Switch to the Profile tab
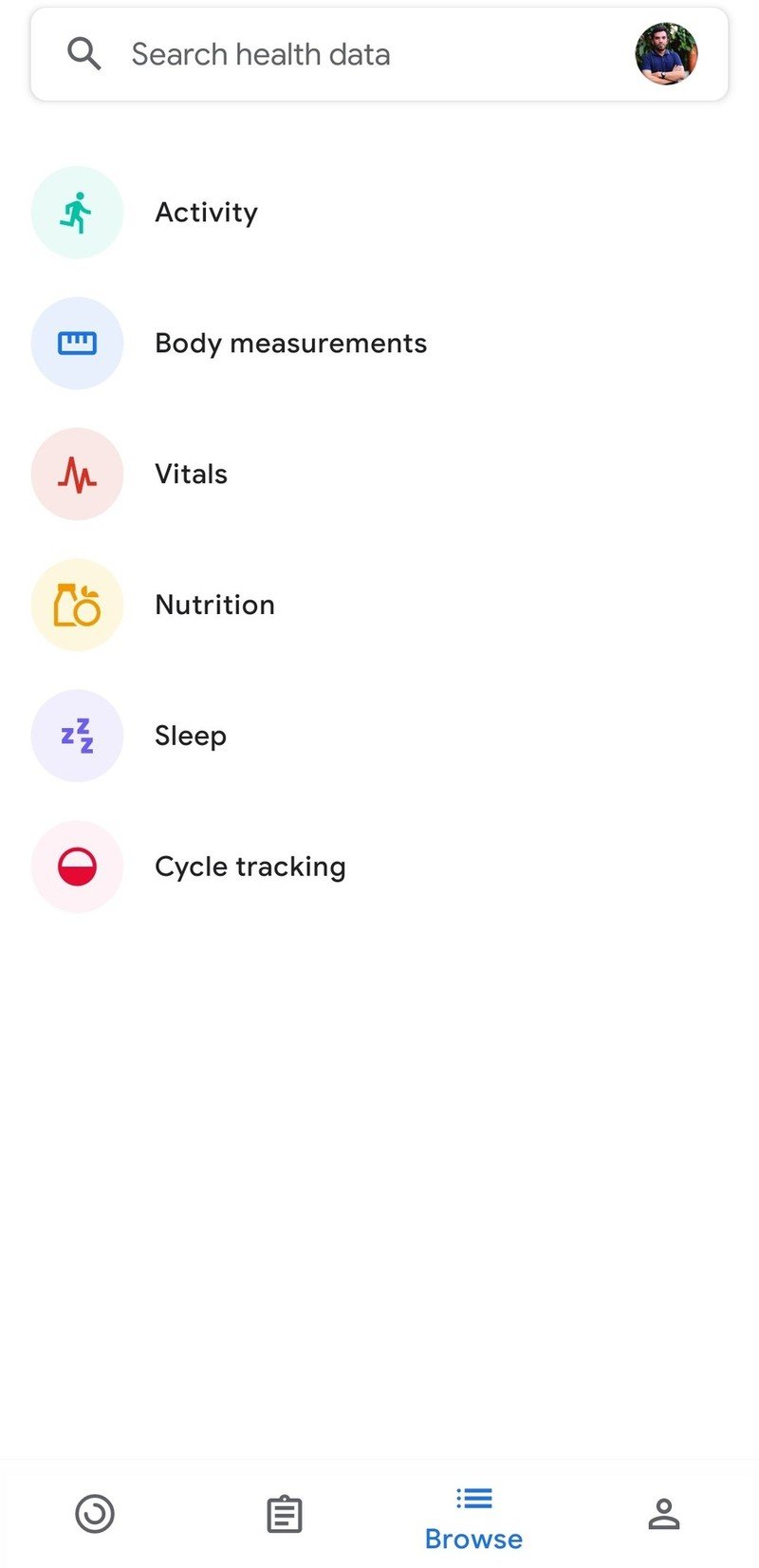 pyautogui.click(x=664, y=1514)
